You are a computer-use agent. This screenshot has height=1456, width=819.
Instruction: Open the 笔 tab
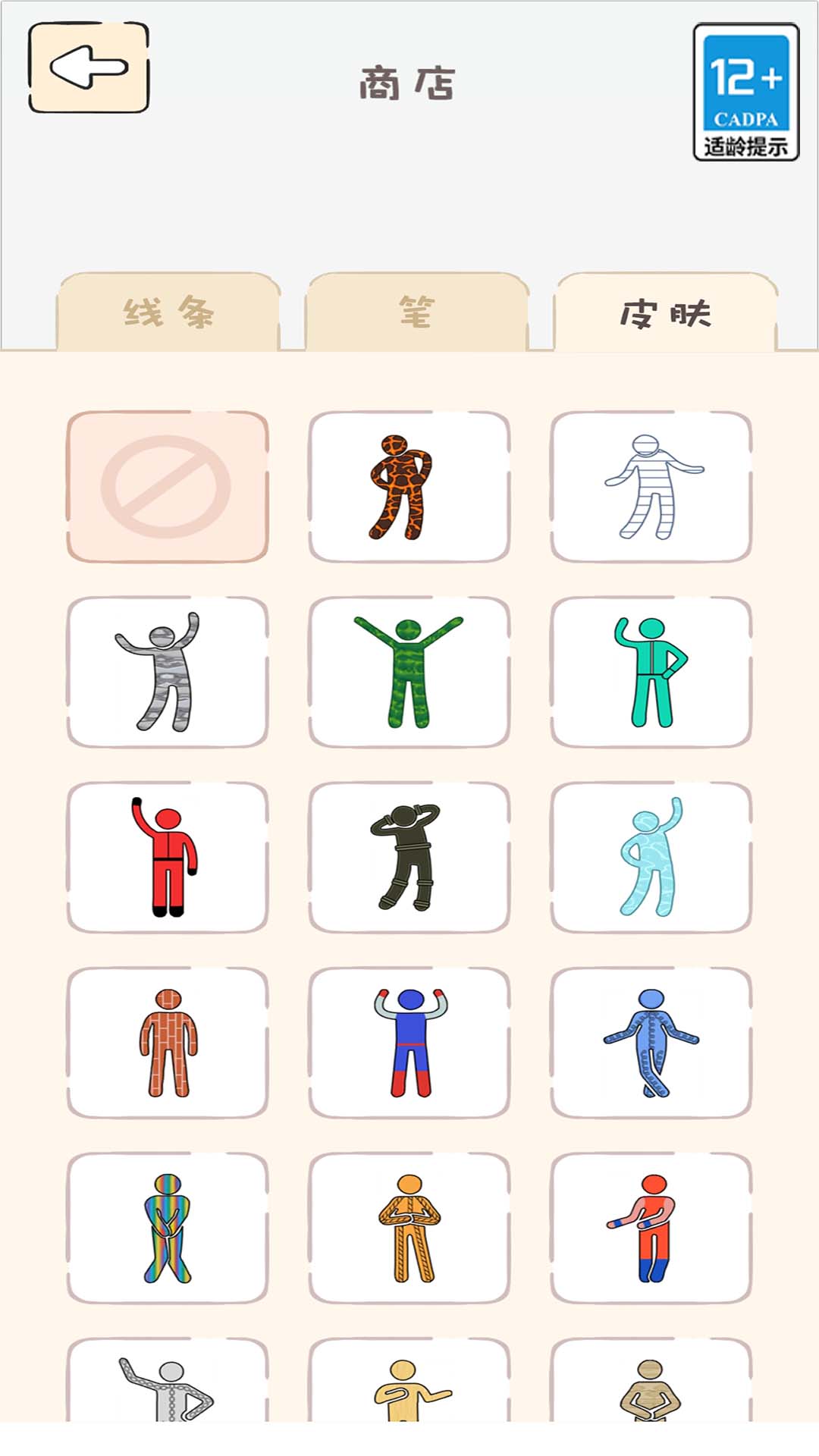tap(414, 311)
